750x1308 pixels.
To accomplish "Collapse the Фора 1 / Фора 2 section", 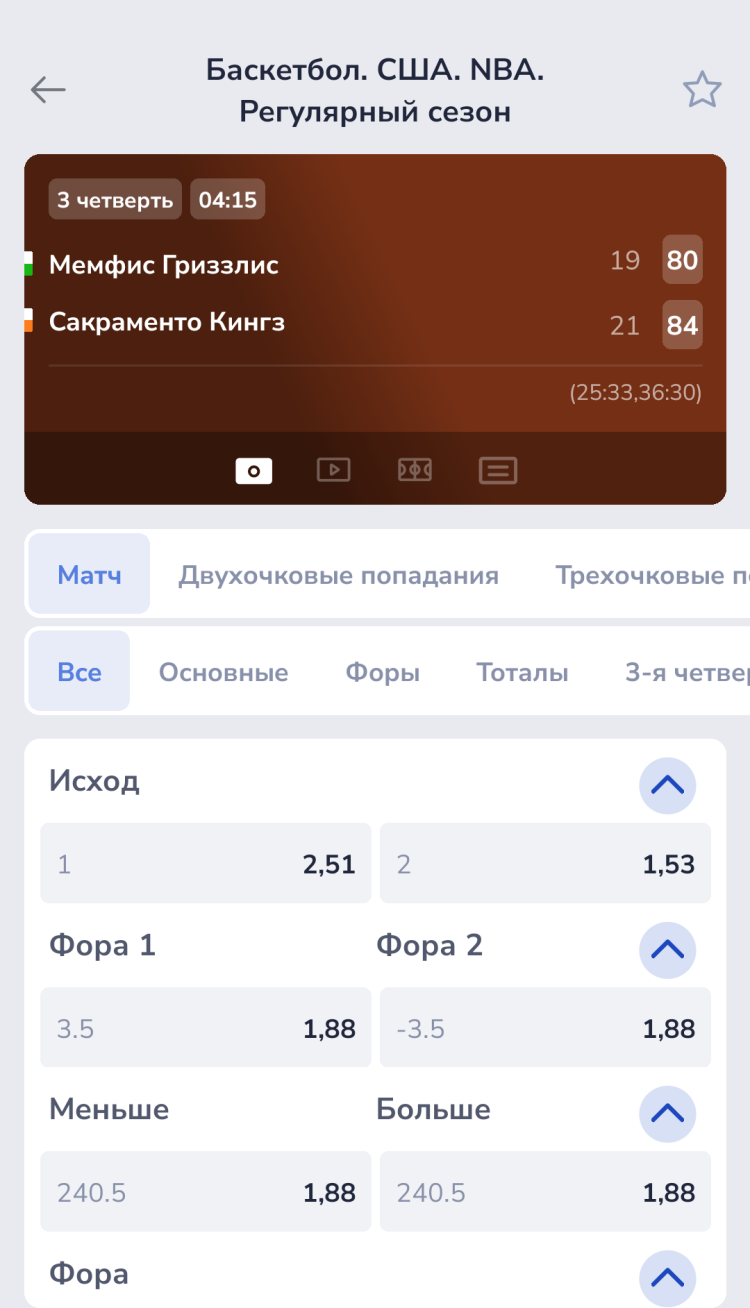I will tap(667, 949).
